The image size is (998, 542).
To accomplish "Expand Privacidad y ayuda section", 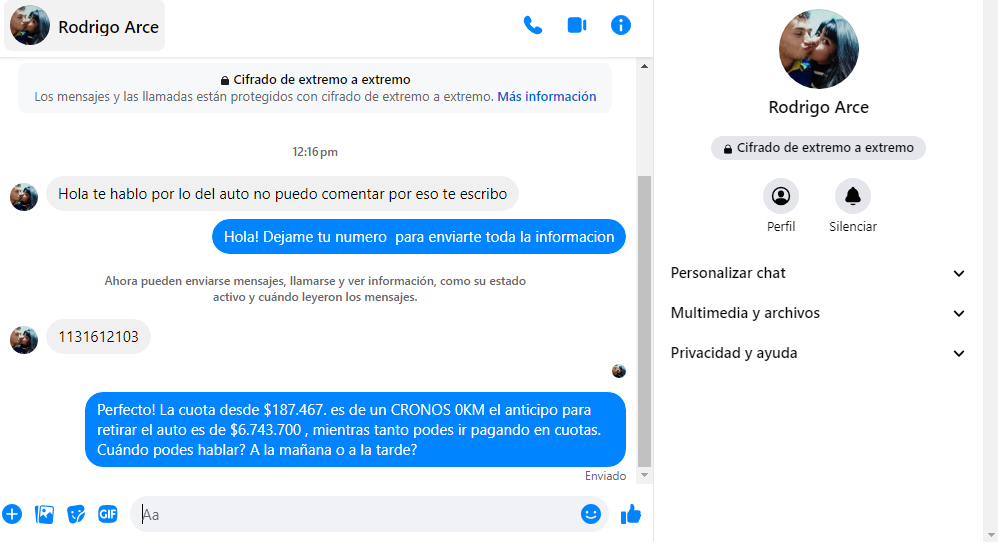I will [x=818, y=353].
